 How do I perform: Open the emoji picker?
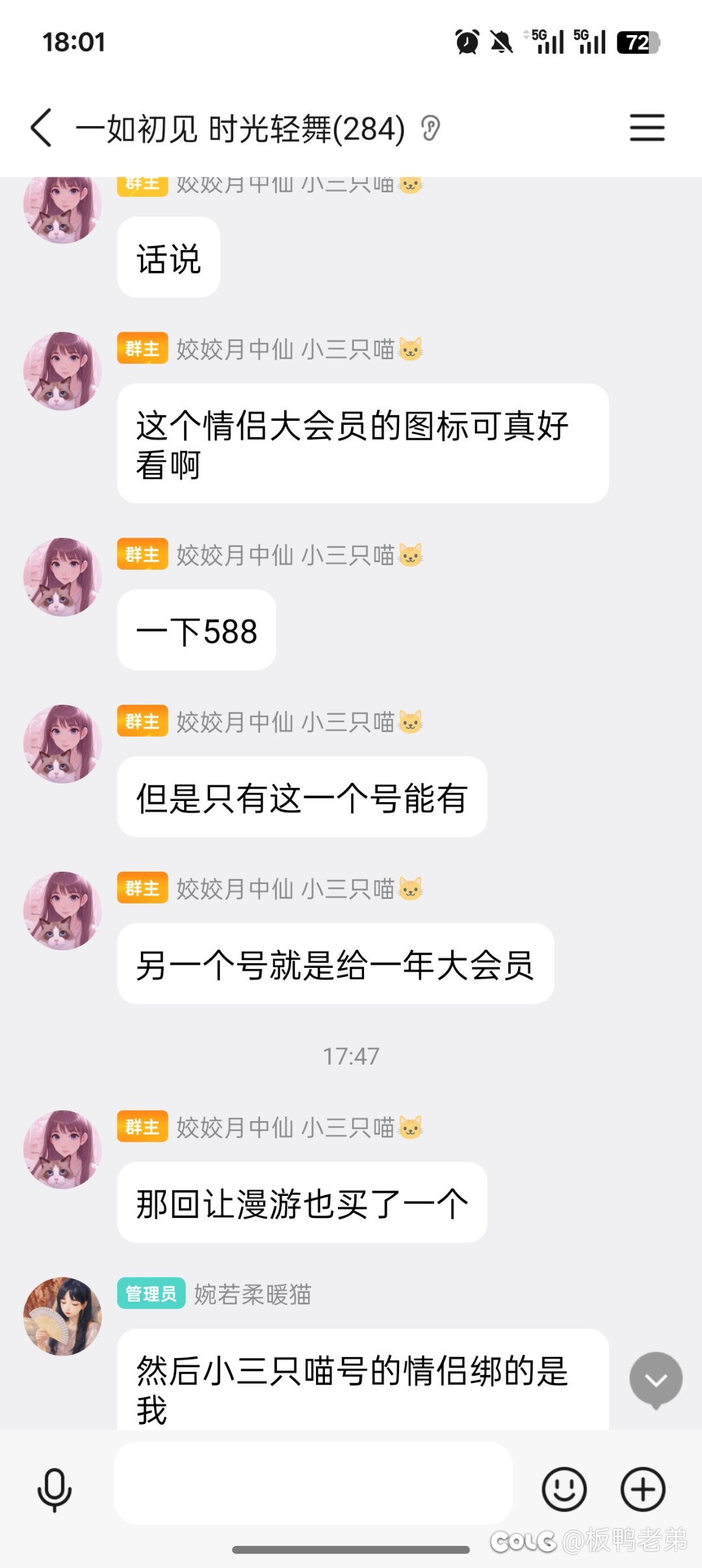pos(564,1489)
